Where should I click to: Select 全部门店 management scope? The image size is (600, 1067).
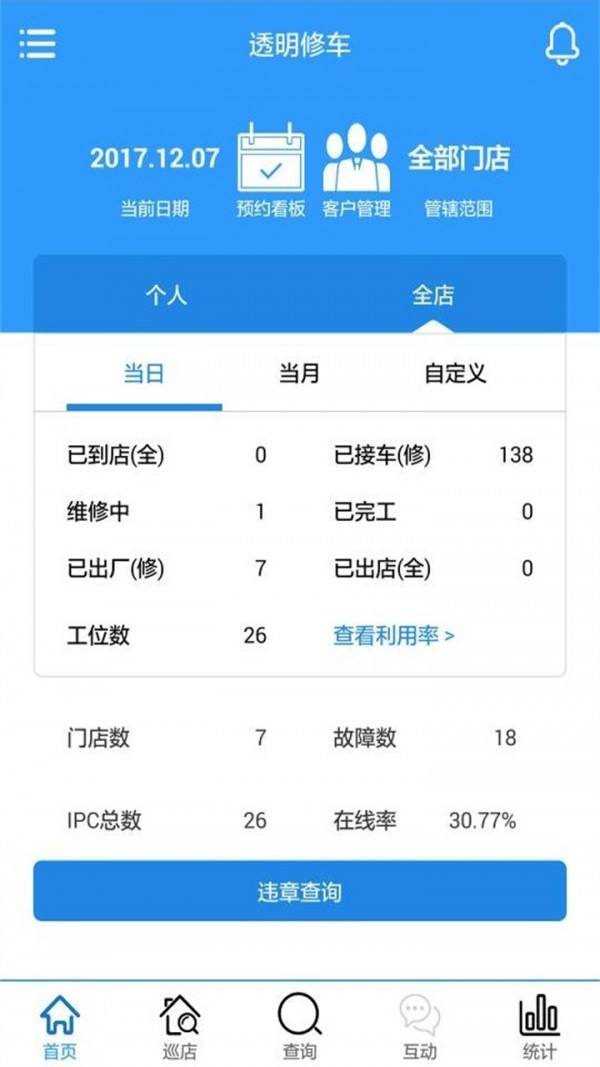(x=459, y=170)
